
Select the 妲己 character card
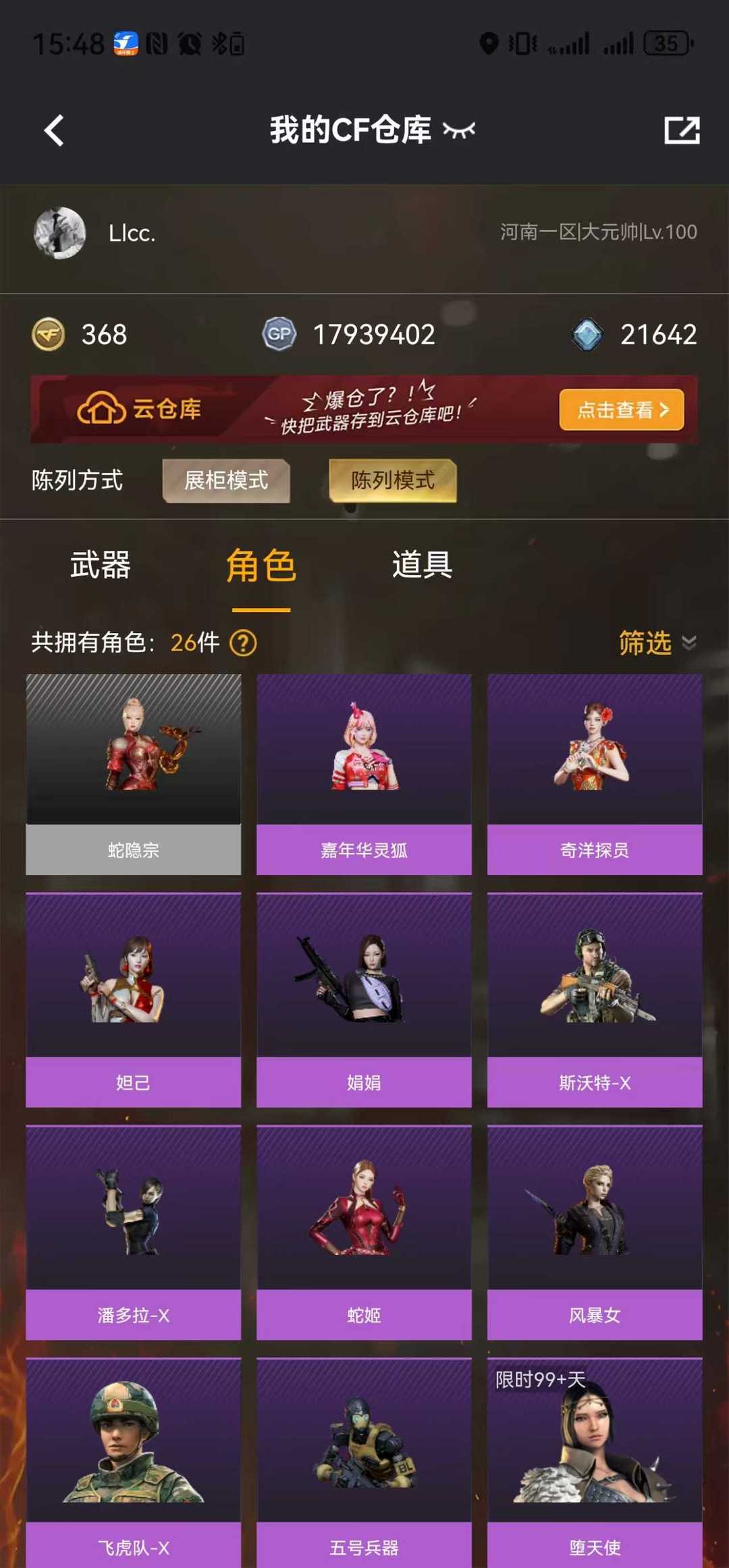[134, 1000]
